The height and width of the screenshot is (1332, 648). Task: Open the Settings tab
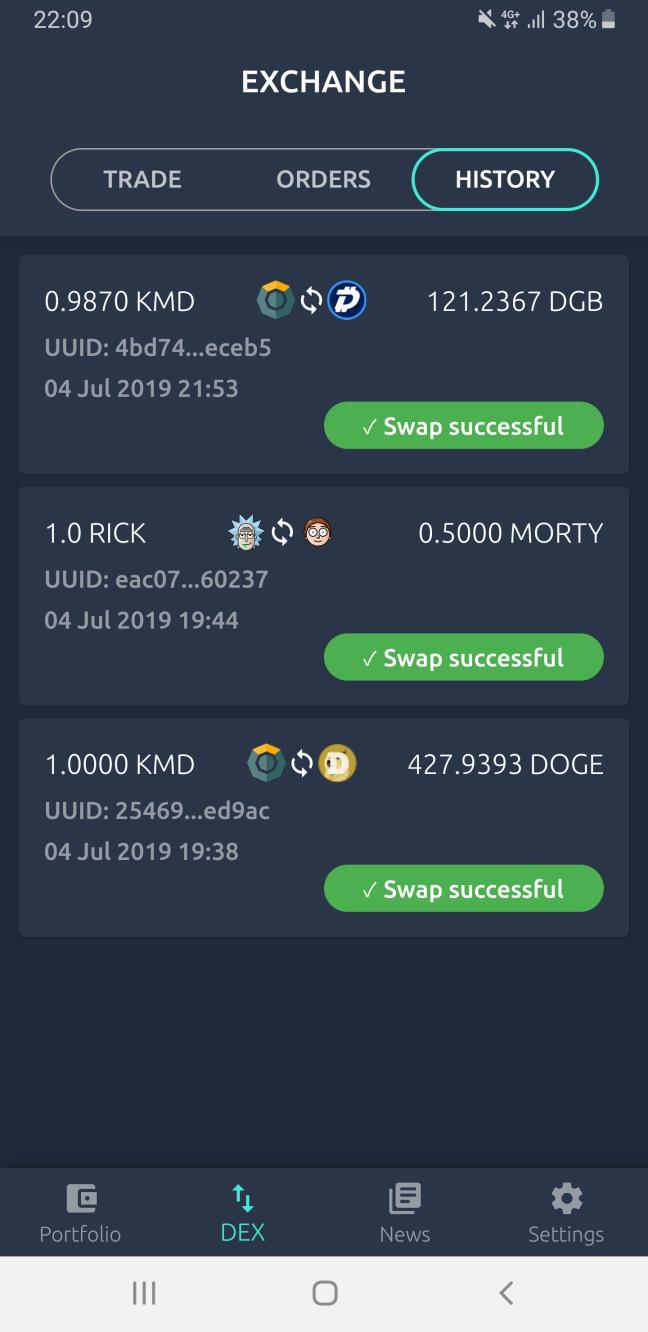point(566,1213)
